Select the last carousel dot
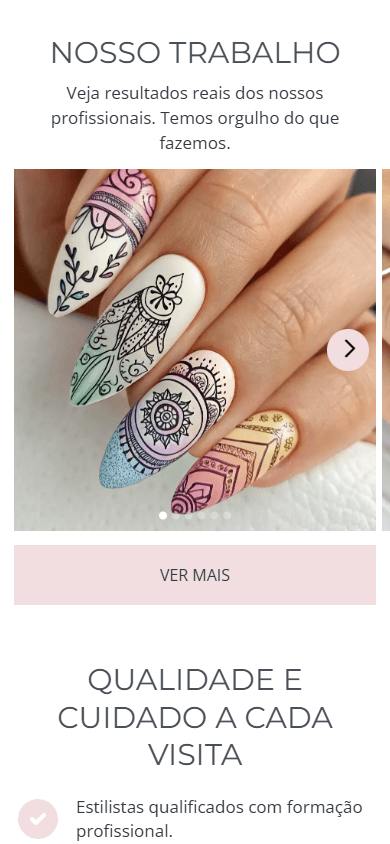The width and height of the screenshot is (390, 844). click(227, 516)
